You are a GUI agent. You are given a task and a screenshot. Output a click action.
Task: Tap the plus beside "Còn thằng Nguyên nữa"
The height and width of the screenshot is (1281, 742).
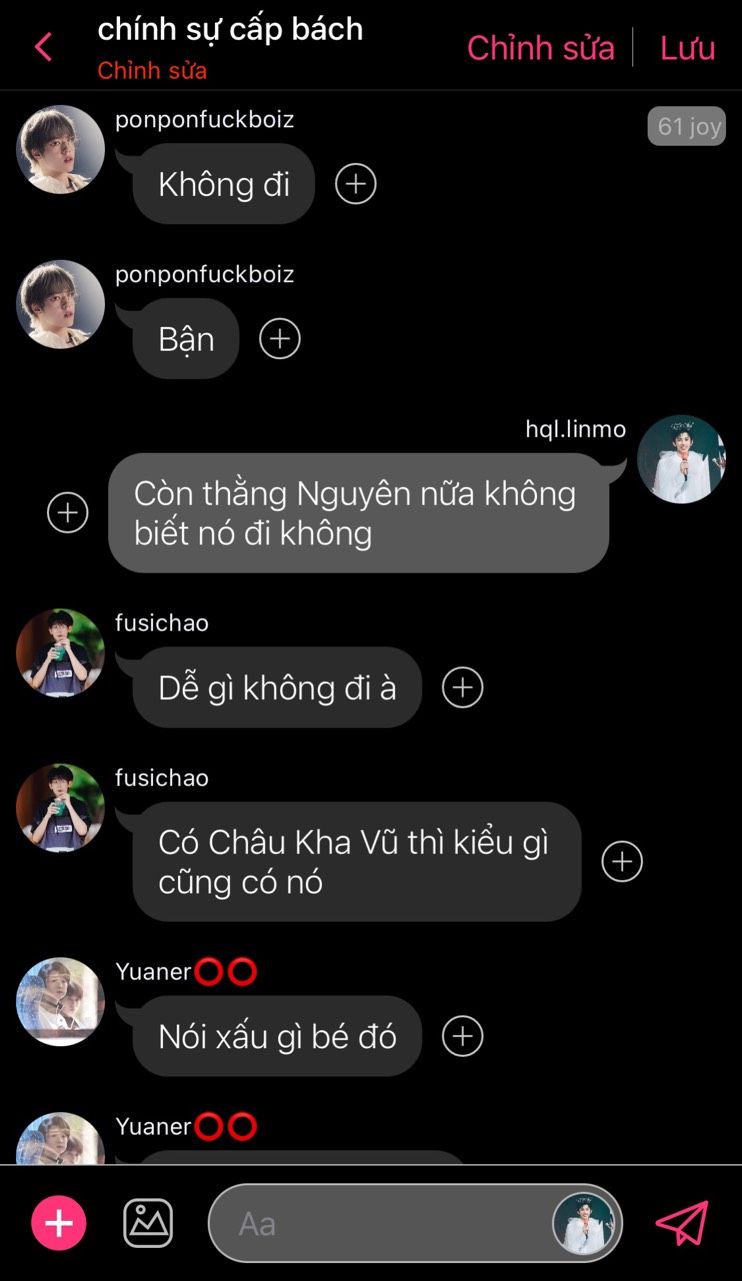coord(68,513)
